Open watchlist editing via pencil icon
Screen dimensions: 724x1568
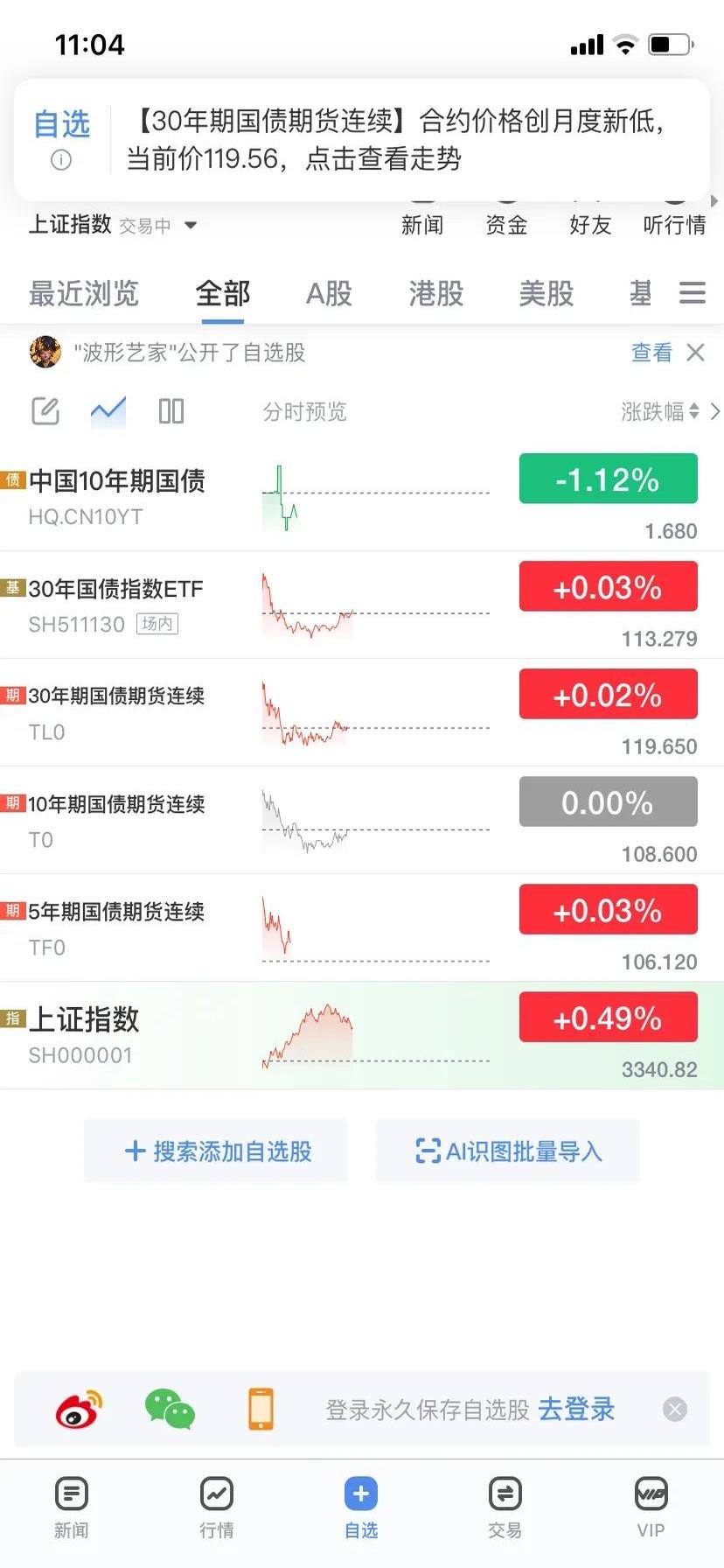[x=45, y=410]
